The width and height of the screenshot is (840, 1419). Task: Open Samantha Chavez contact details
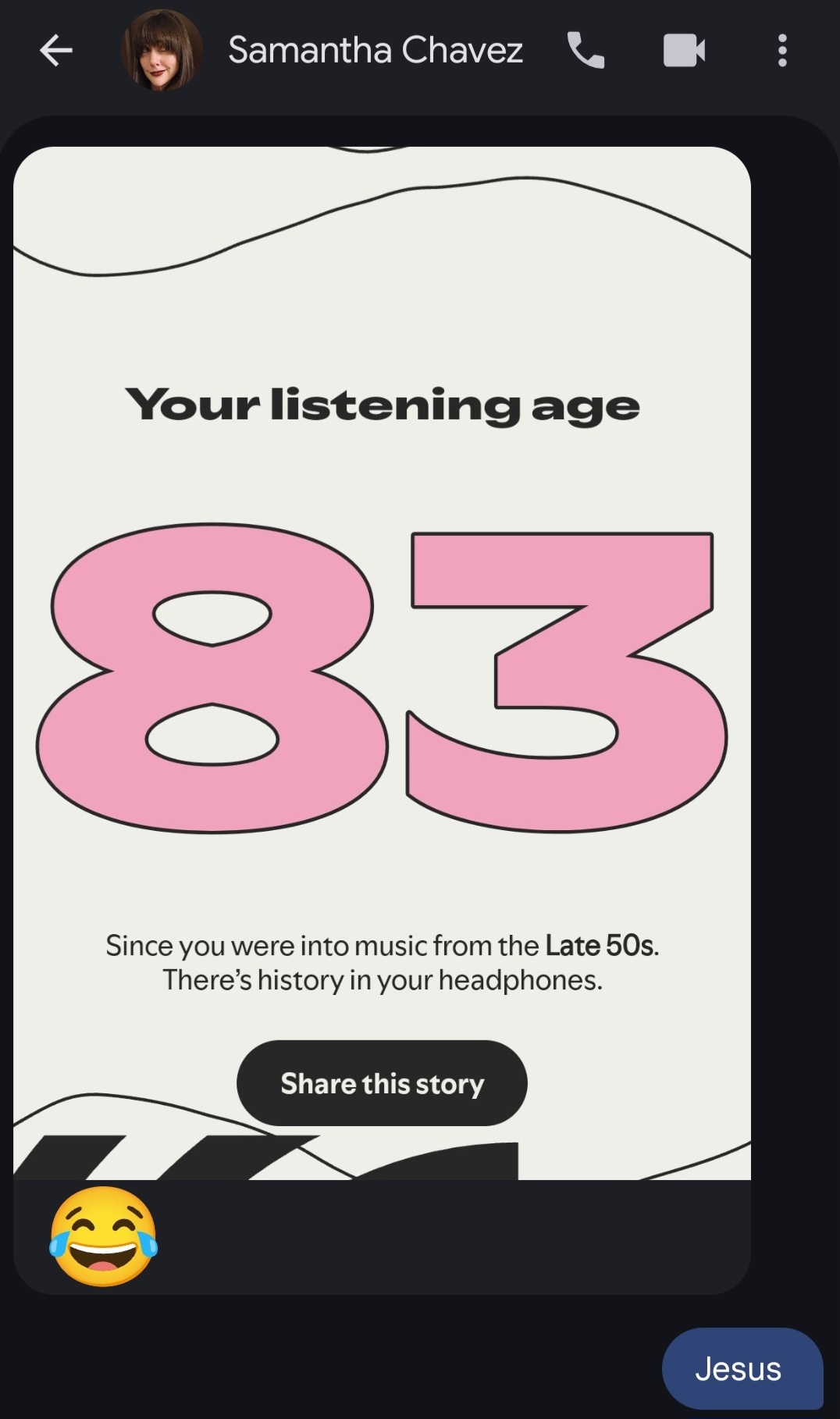(x=375, y=51)
